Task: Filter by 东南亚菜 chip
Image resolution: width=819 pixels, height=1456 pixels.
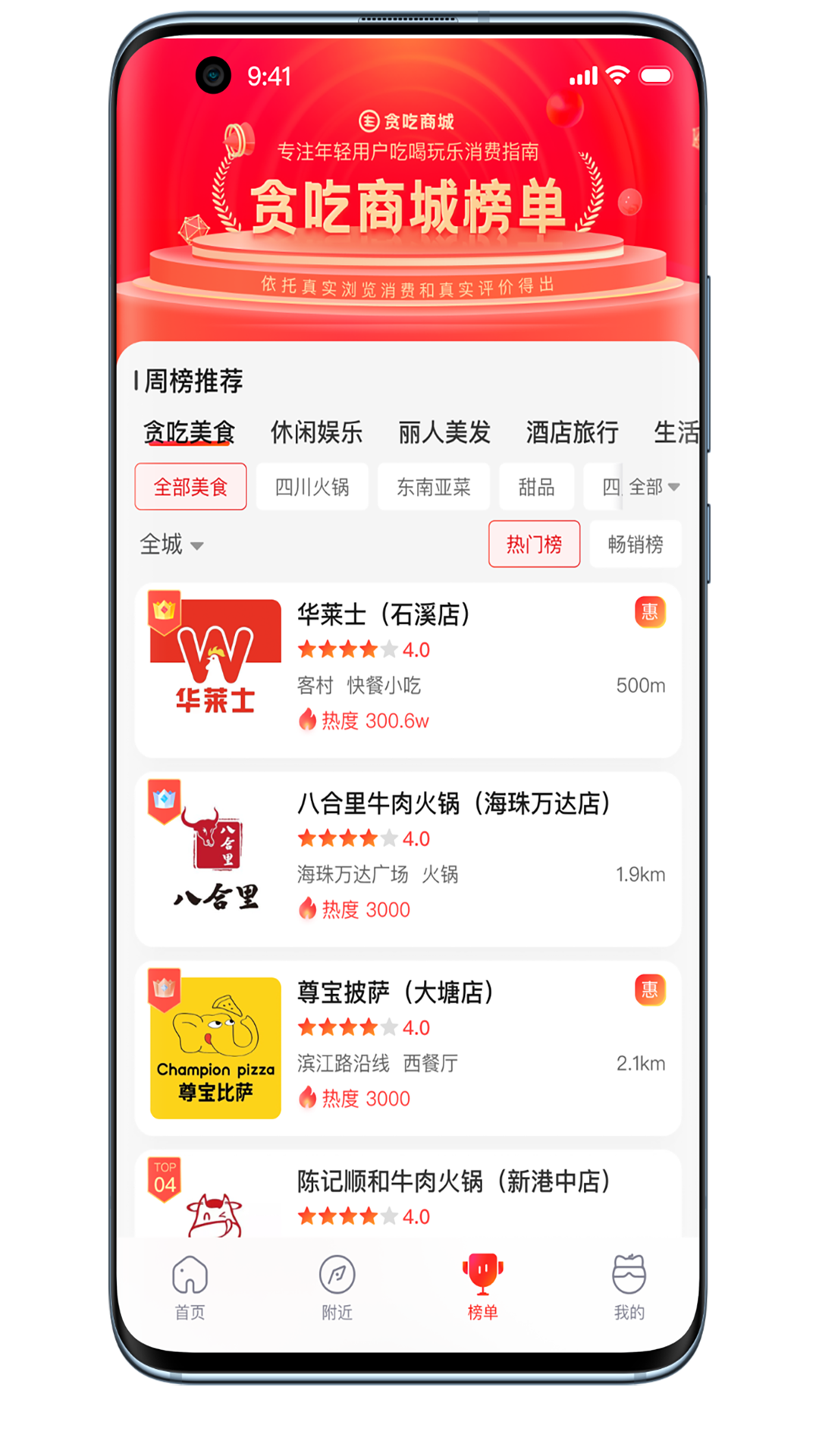Action: coord(434,487)
